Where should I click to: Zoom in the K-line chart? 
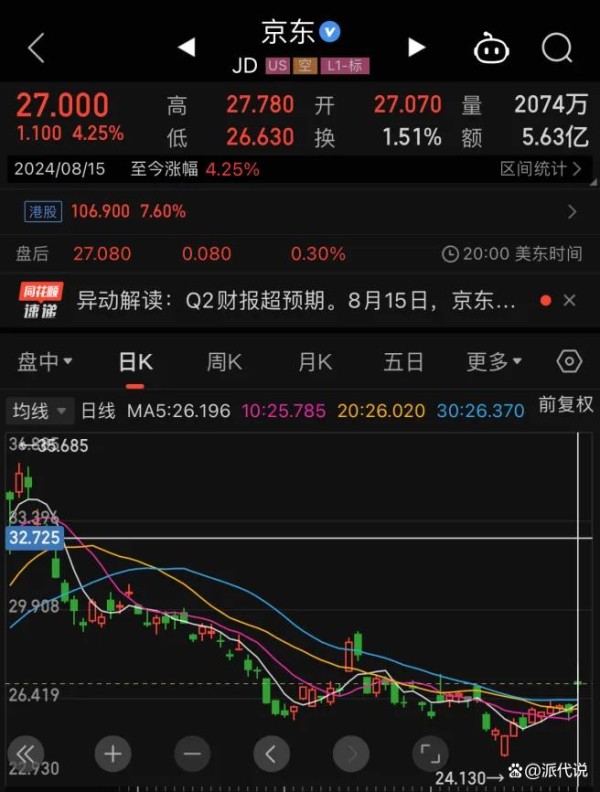pyautogui.click(x=112, y=753)
